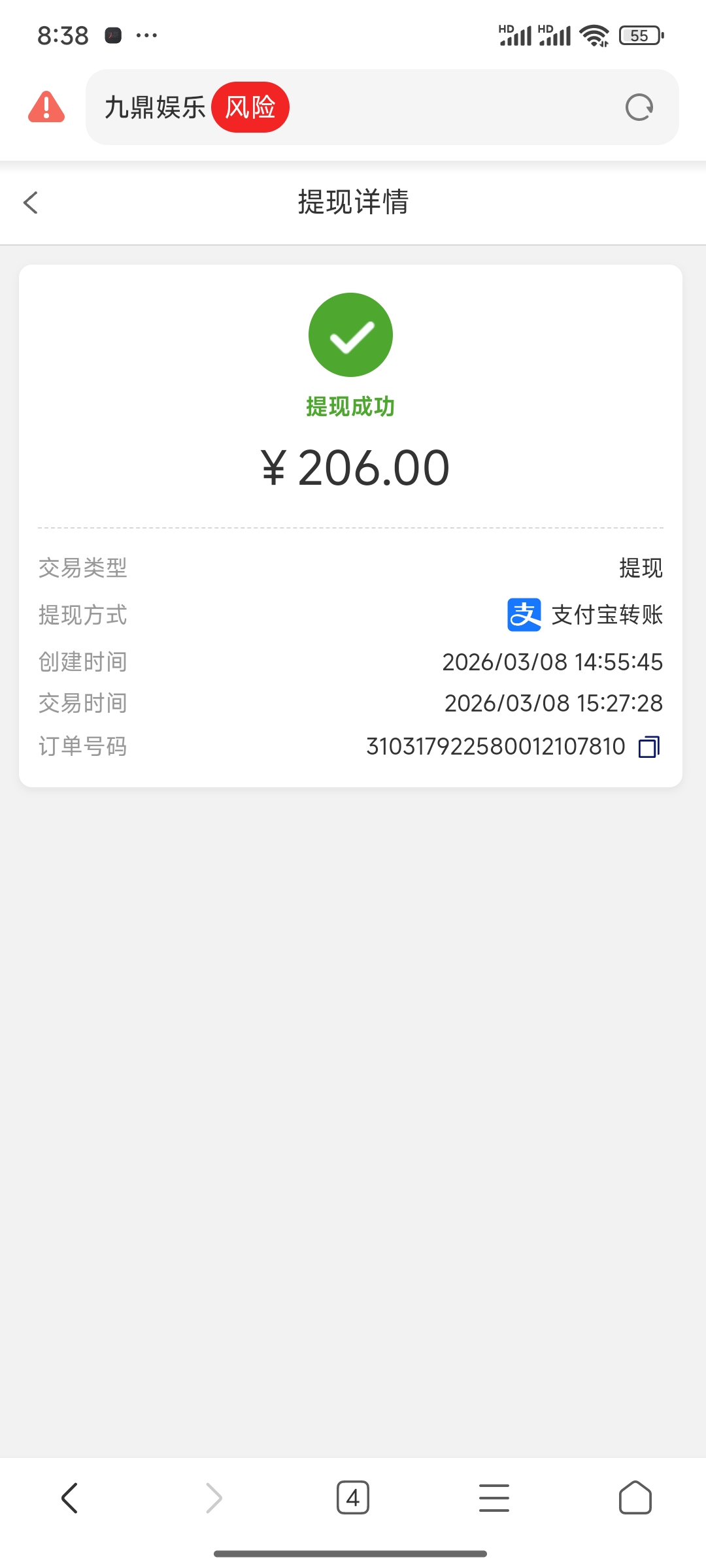Image resolution: width=706 pixels, height=1568 pixels.
Task: Click the 九鼎娱乐 address bar field
Action: [x=157, y=107]
